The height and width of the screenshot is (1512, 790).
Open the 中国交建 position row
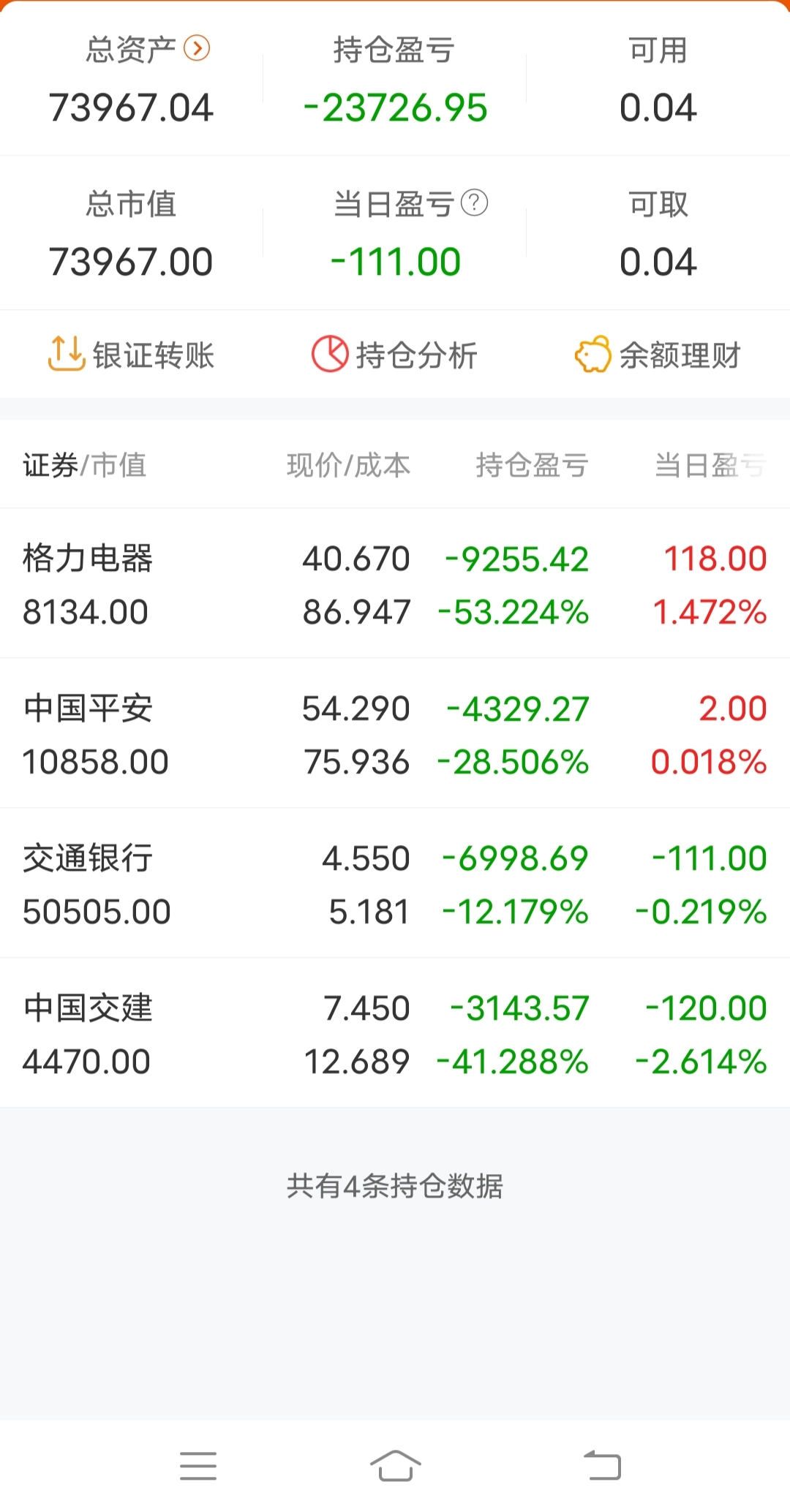[x=395, y=1034]
